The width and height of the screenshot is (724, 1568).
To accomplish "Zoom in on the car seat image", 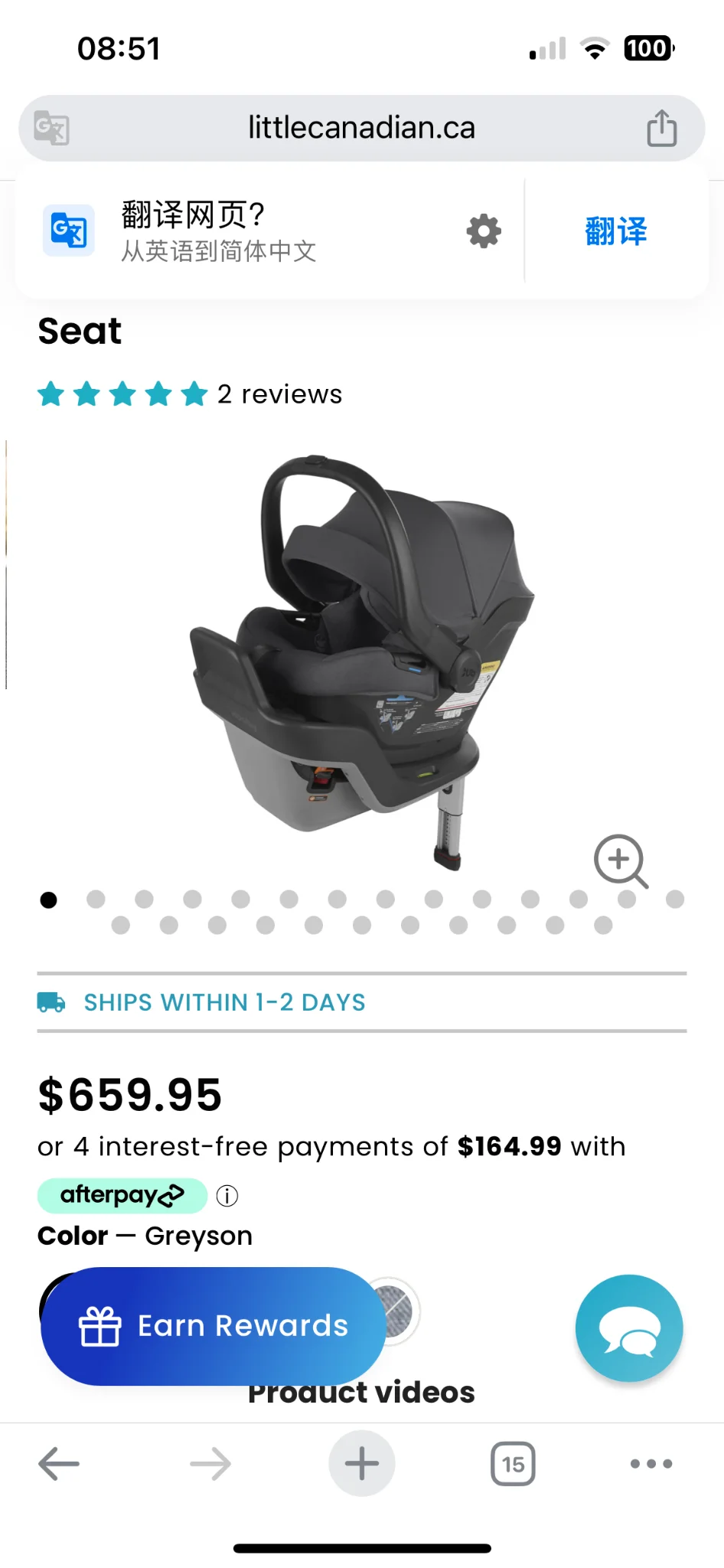I will pyautogui.click(x=620, y=861).
